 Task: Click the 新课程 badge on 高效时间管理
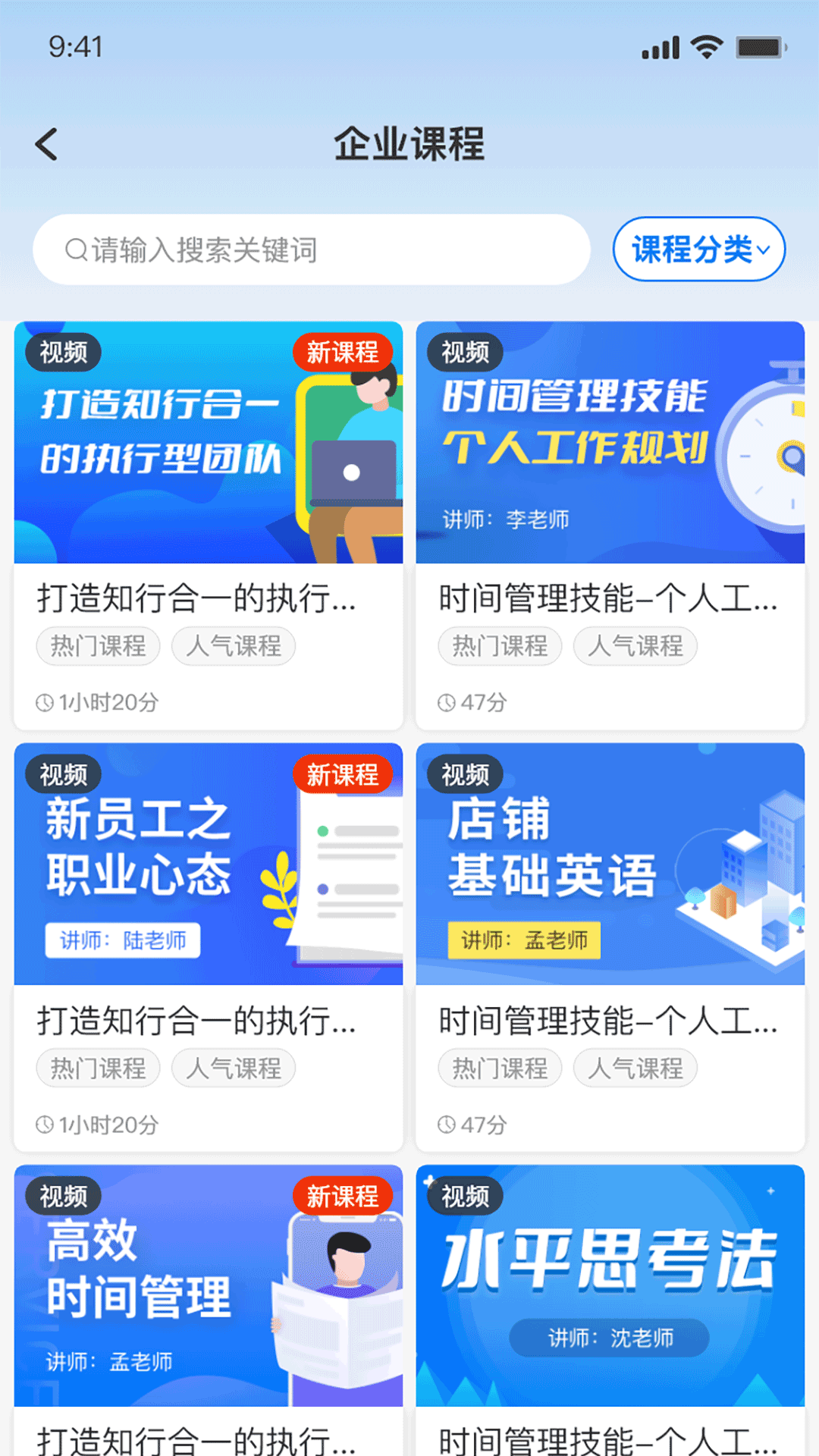click(x=343, y=1196)
